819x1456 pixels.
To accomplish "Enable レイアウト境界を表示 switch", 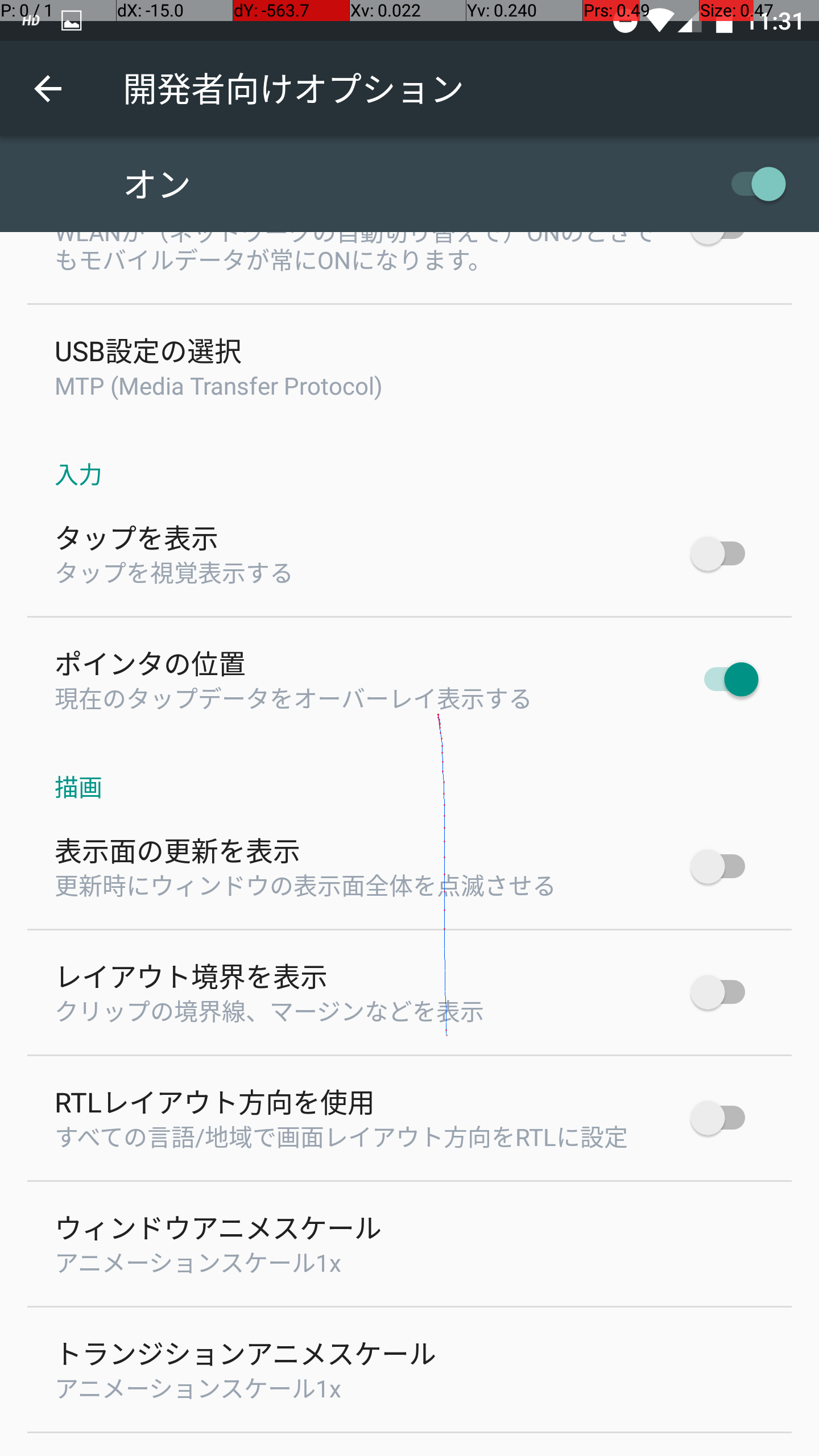I will [718, 992].
